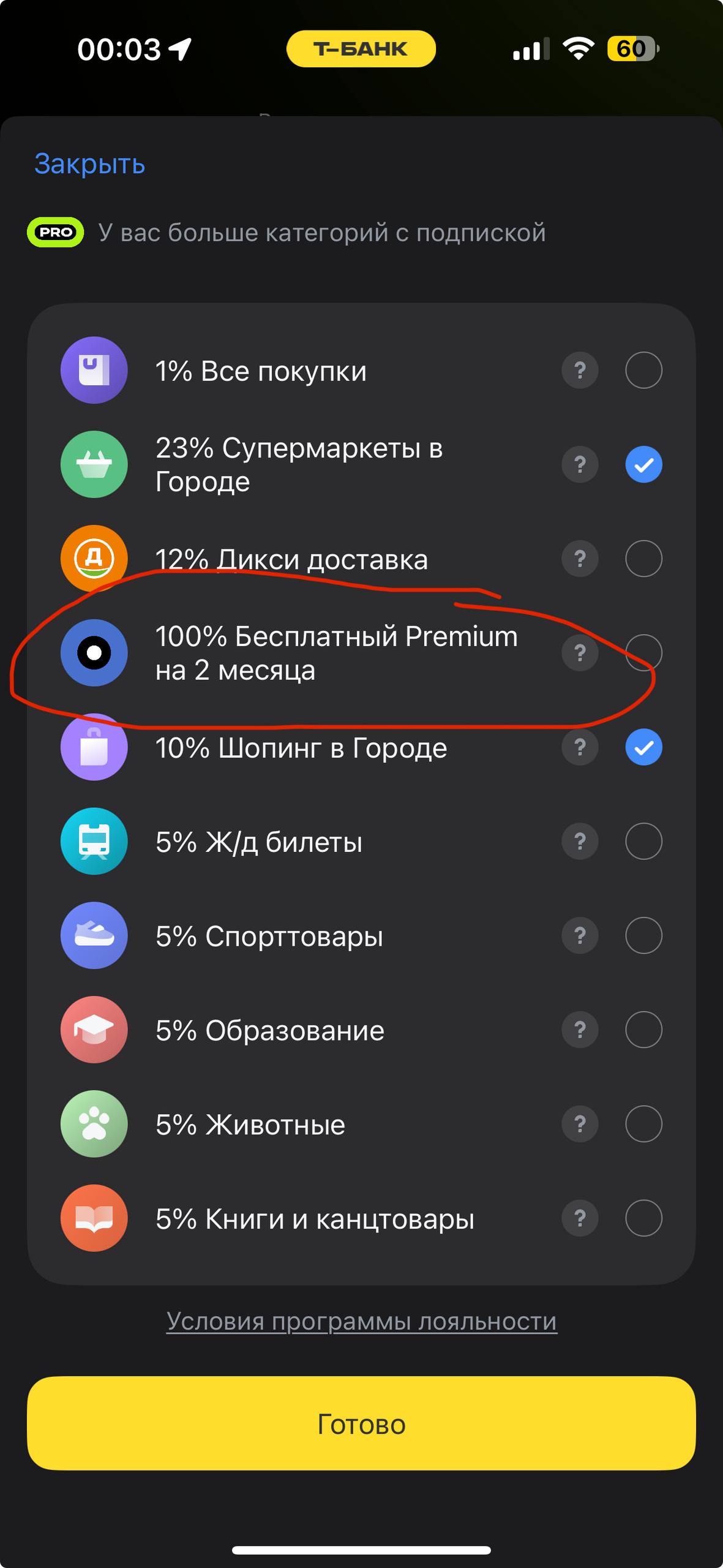Screen dimensions: 723x1568
Task: Deselect 10% Шопинг в Городе
Action: (x=643, y=747)
